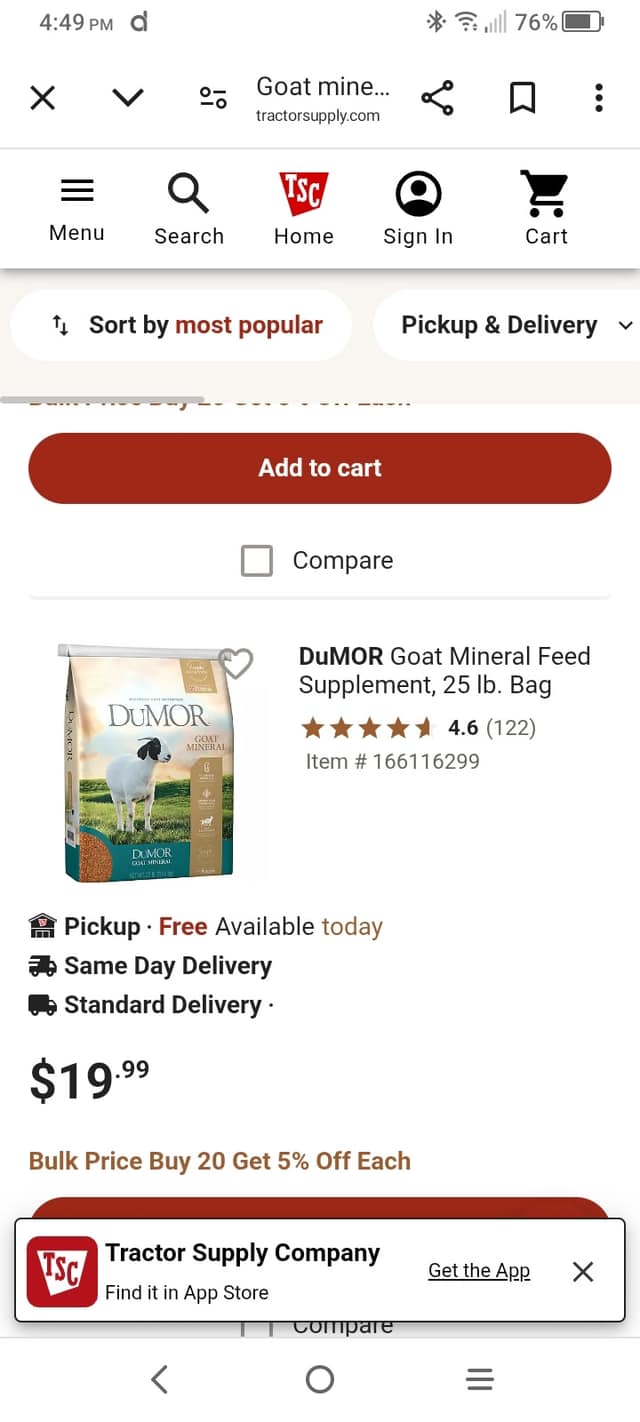Screen dimensions: 640x1422
Task: Share this Tractor Supply page
Action: 437,98
